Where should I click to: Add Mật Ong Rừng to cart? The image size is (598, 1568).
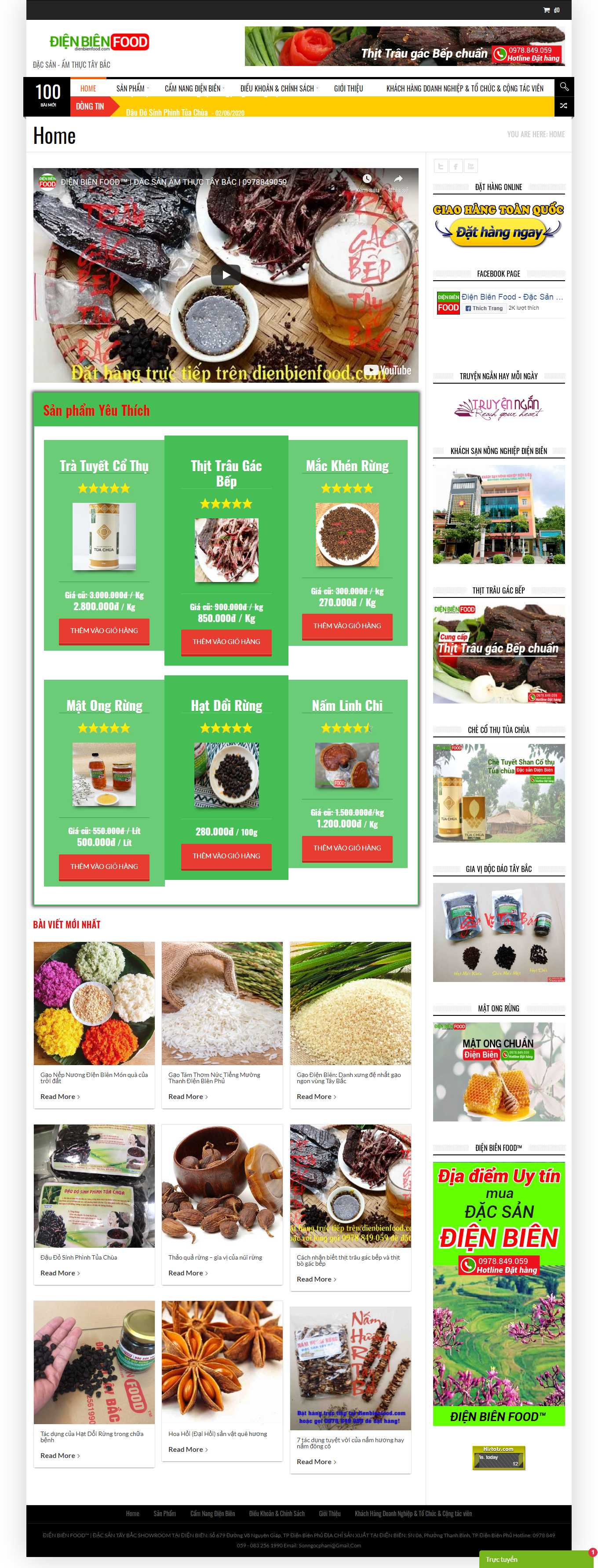click(104, 866)
